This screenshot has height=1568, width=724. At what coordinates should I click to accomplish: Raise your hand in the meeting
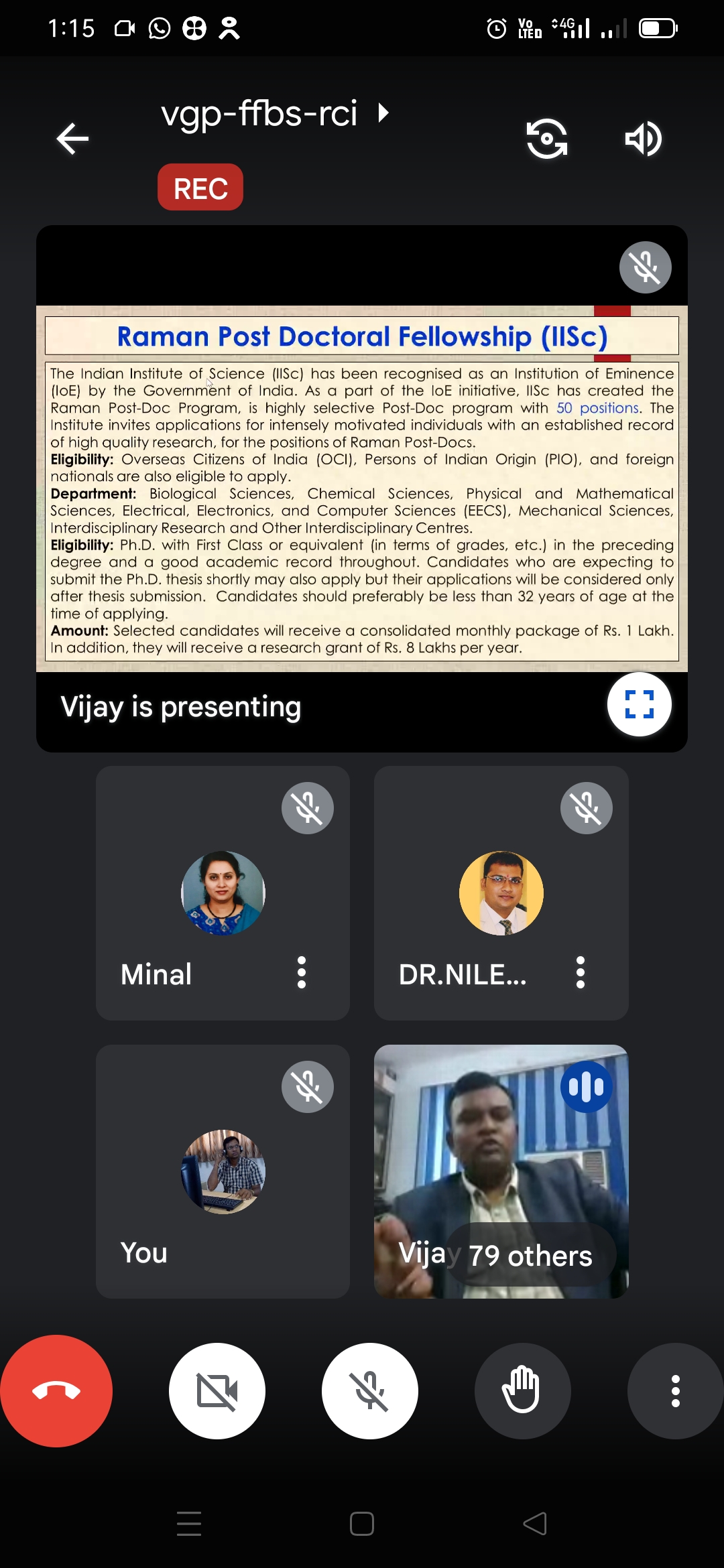[522, 1391]
